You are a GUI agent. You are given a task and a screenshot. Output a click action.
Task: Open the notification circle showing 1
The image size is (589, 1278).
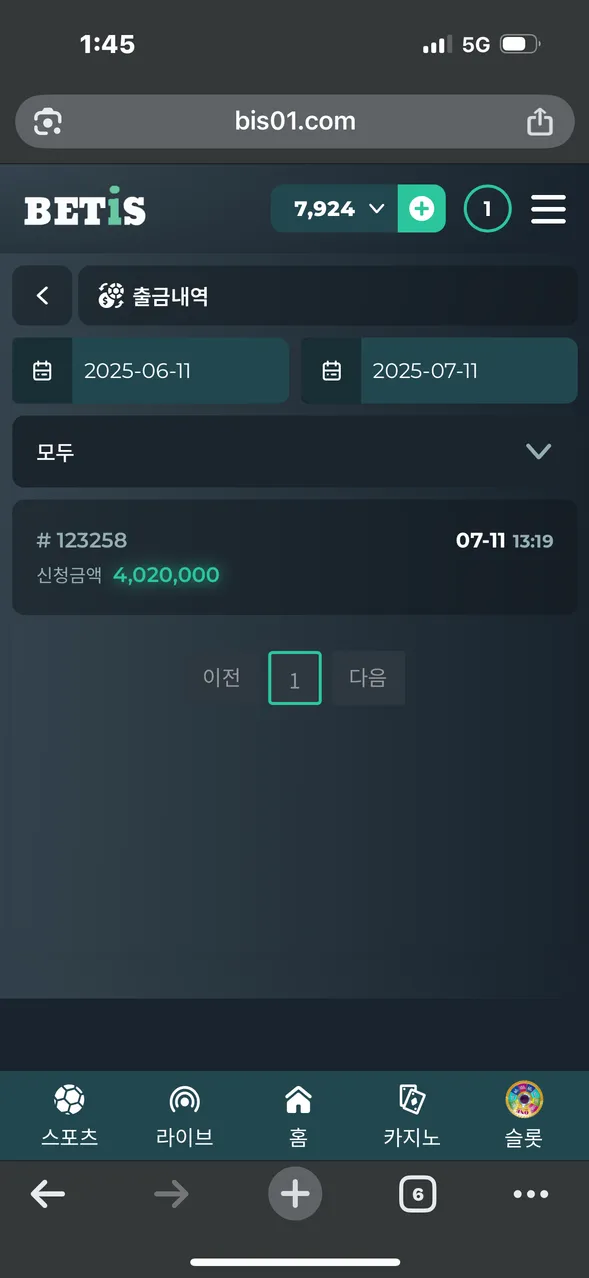coord(488,209)
